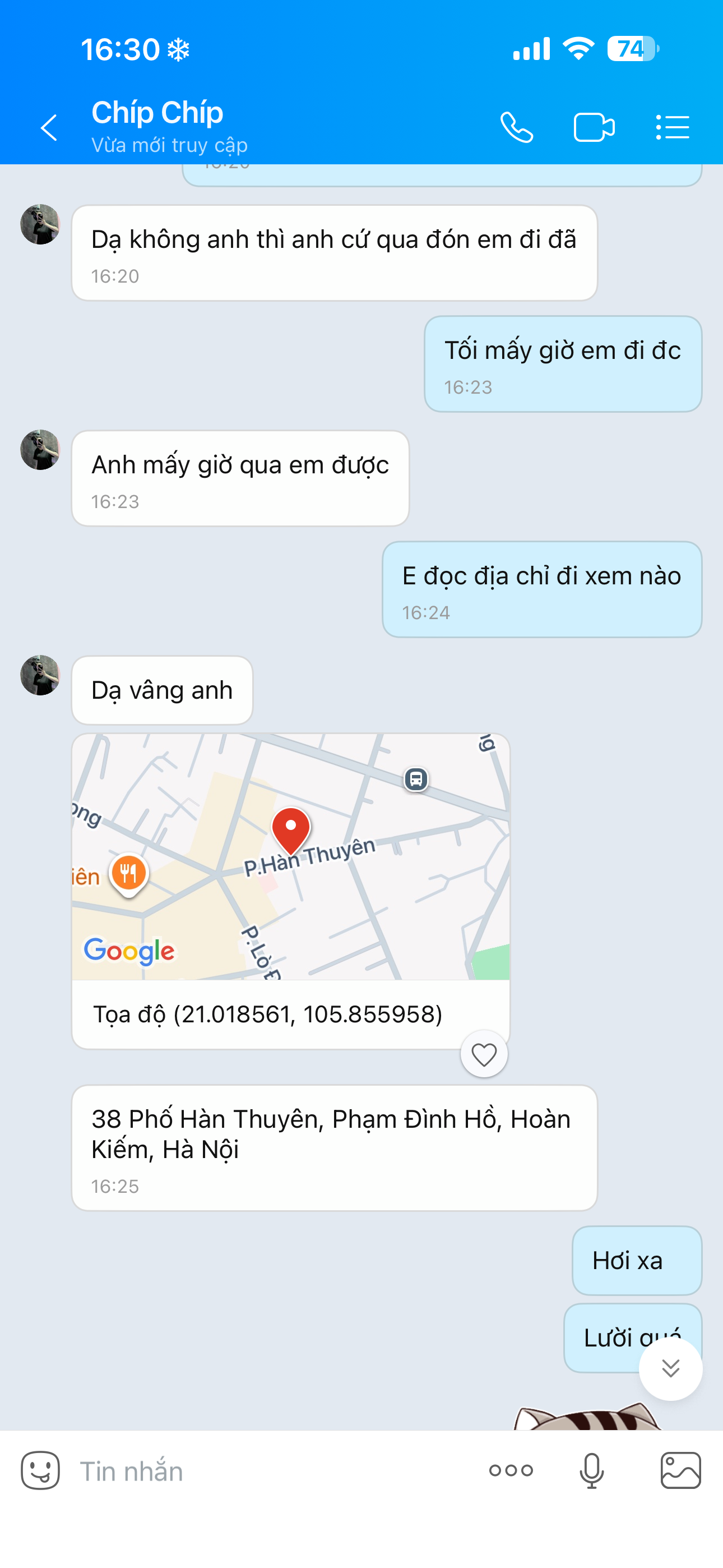723x1568 pixels.
Task: Open the sticker and emoji picker
Action: pyautogui.click(x=40, y=1470)
